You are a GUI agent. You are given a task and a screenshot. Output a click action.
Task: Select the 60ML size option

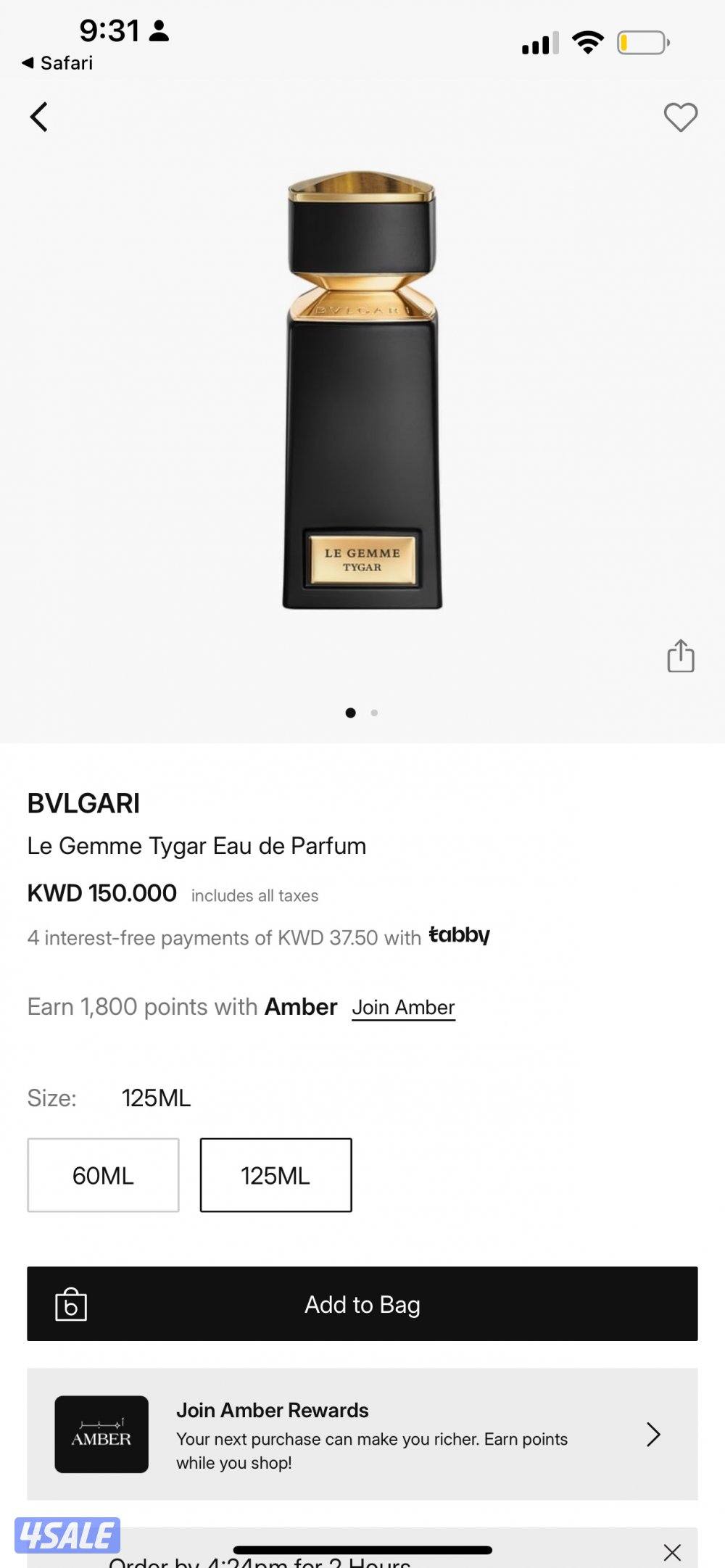[x=102, y=1174]
